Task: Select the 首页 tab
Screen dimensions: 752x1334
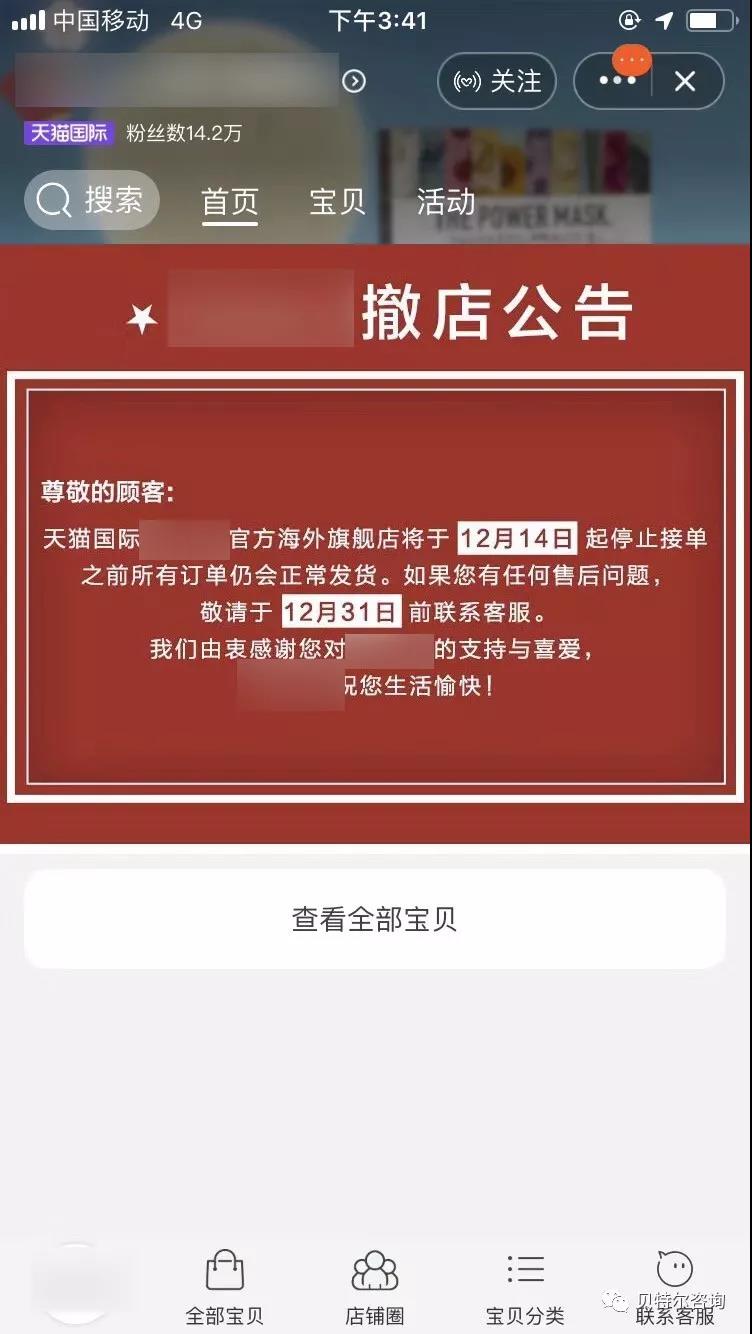Action: point(230,202)
